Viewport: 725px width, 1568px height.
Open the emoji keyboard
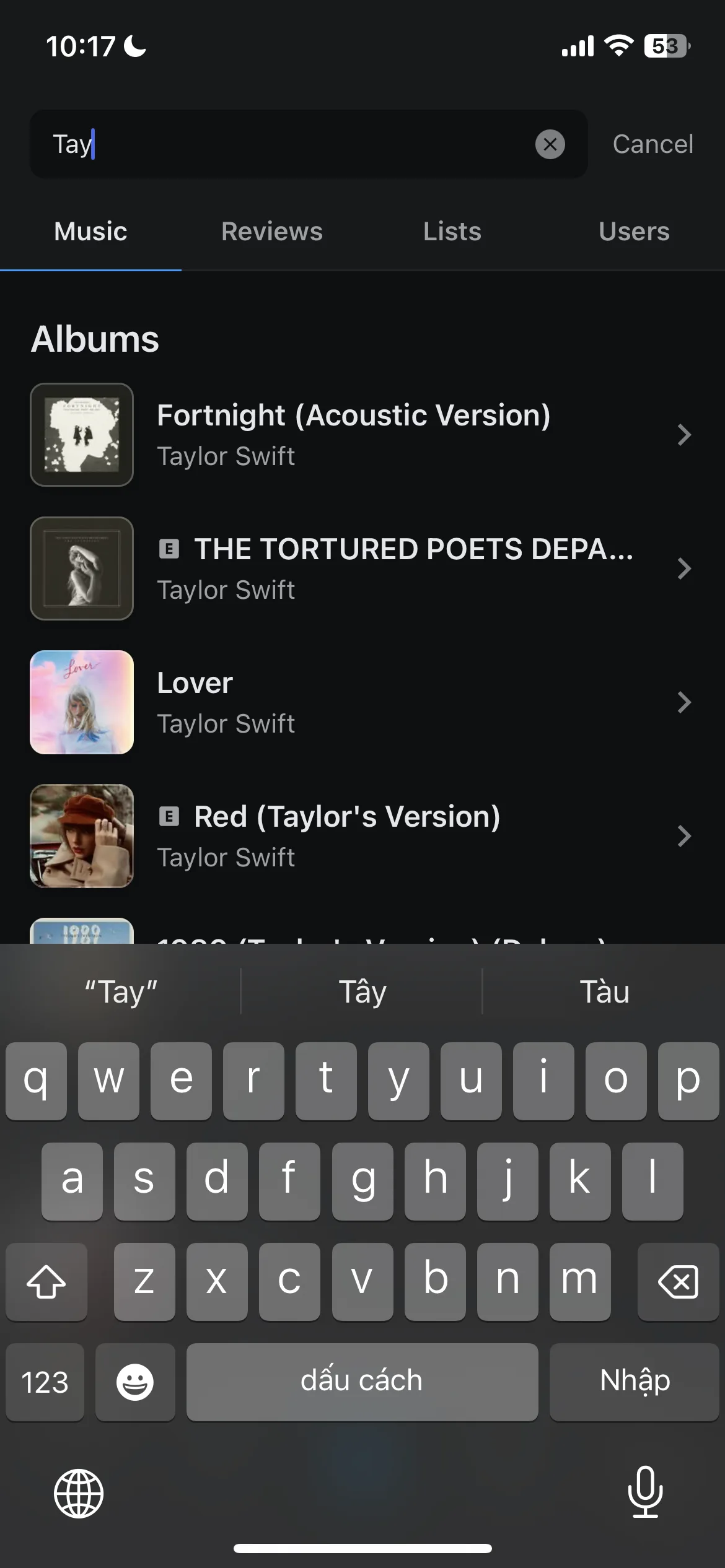135,1382
